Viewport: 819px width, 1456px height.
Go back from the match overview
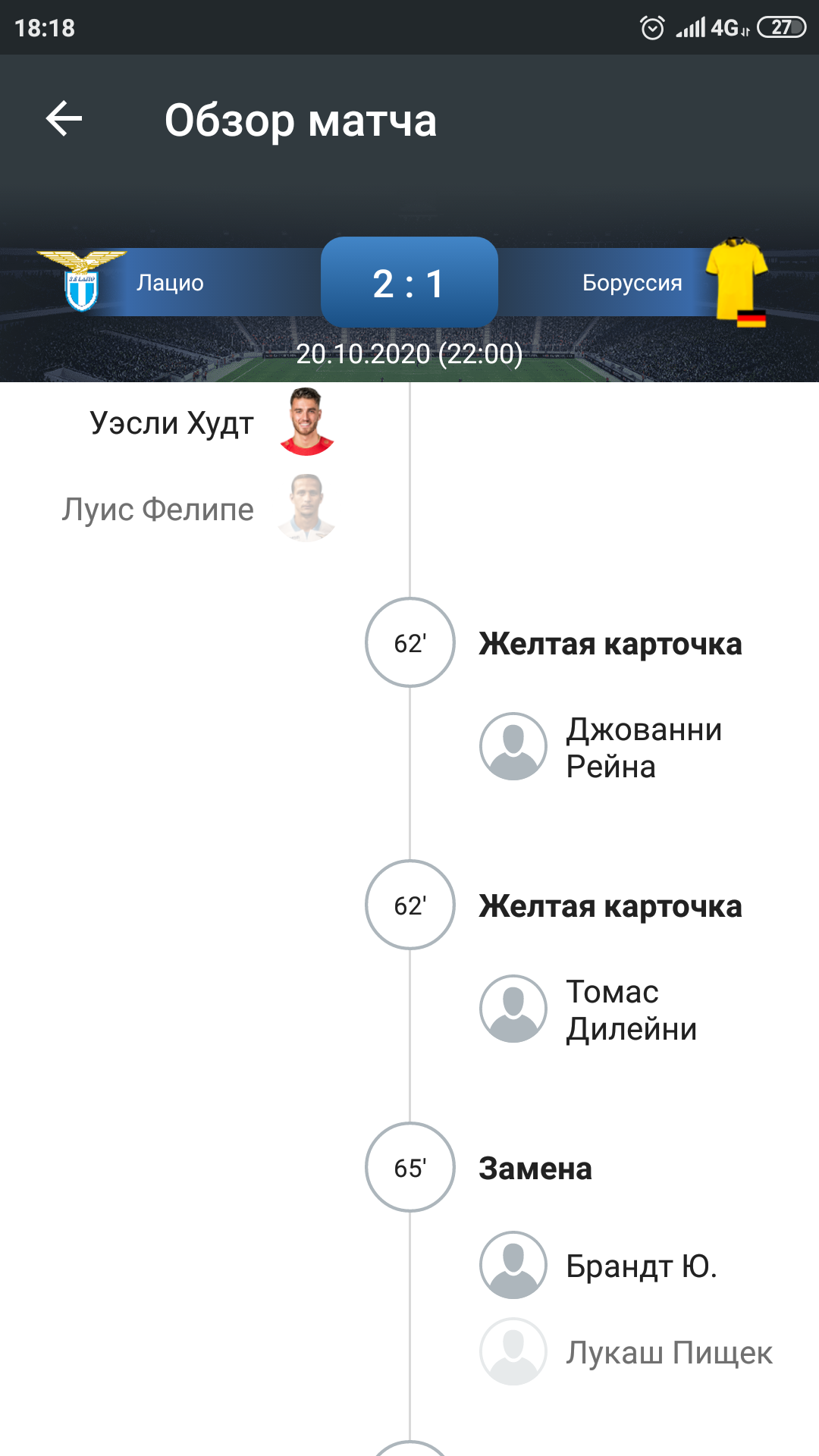tap(64, 119)
